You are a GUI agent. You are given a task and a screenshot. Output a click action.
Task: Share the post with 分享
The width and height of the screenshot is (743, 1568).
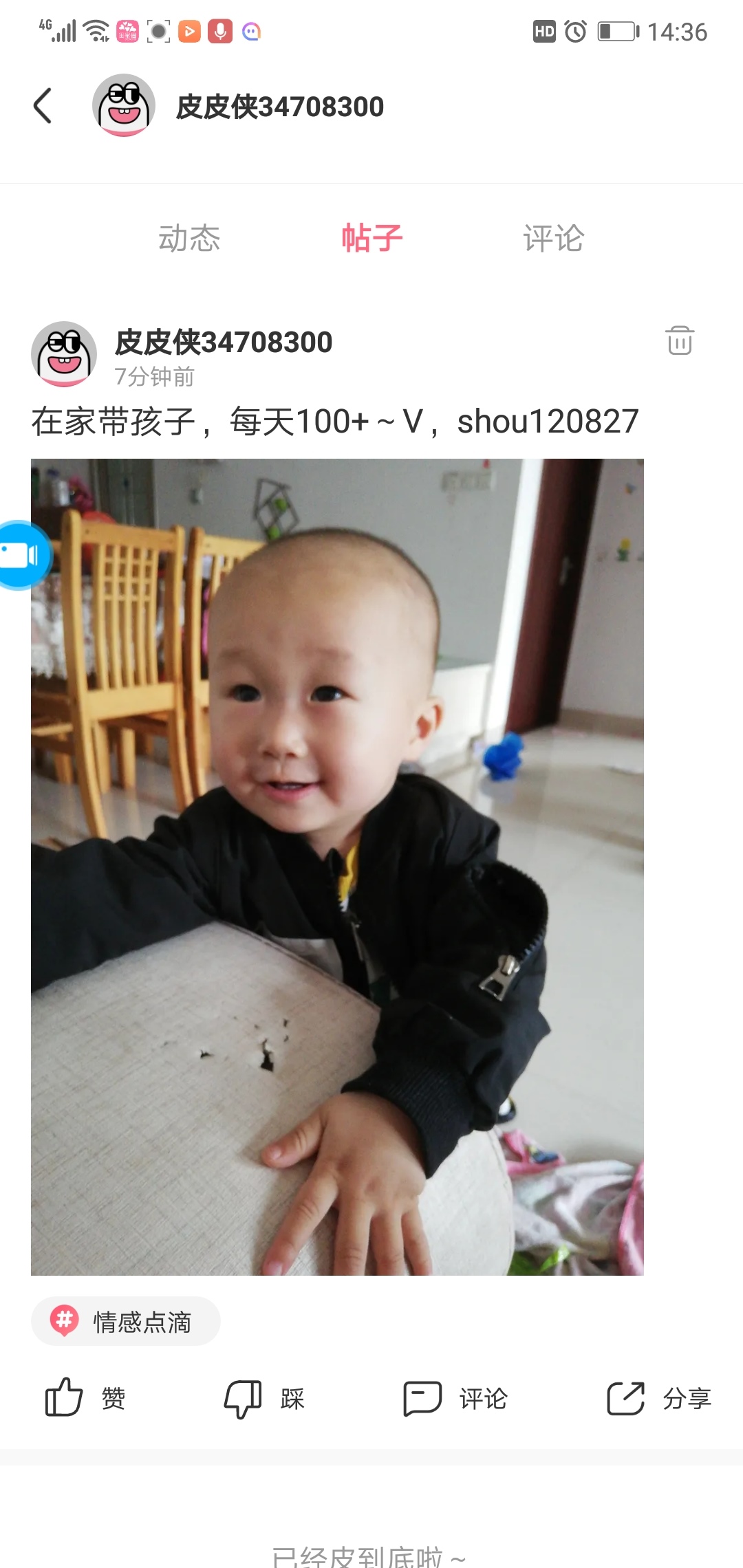658,1398
